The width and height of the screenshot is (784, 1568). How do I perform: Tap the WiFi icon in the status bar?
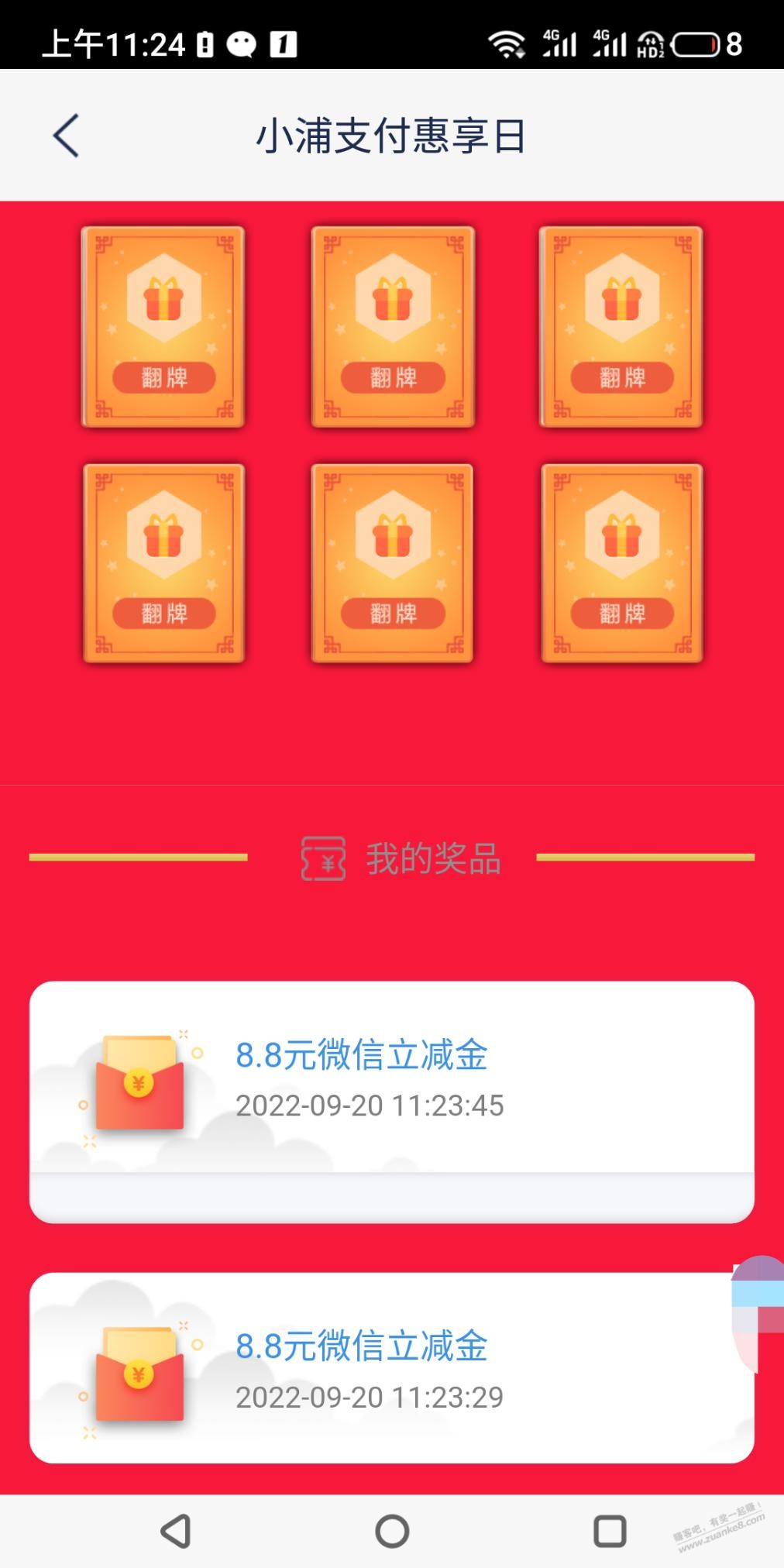pos(507,45)
